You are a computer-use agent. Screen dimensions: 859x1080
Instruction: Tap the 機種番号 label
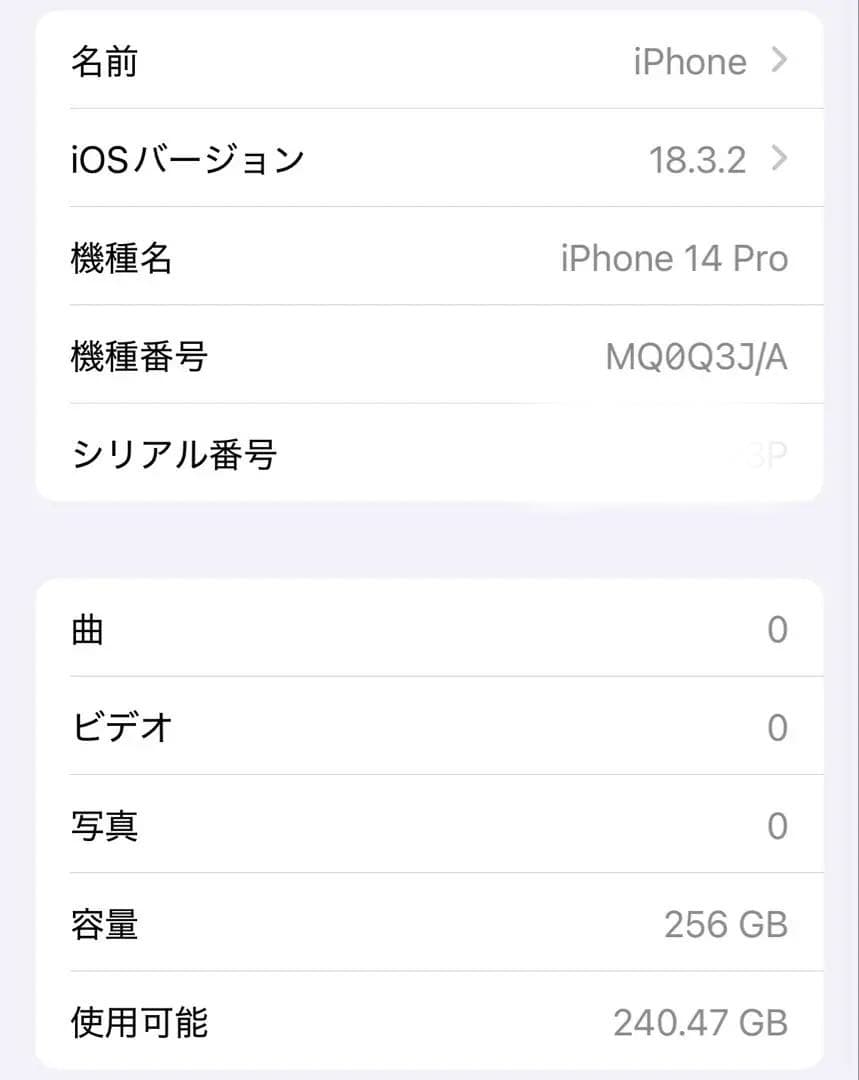[138, 356]
